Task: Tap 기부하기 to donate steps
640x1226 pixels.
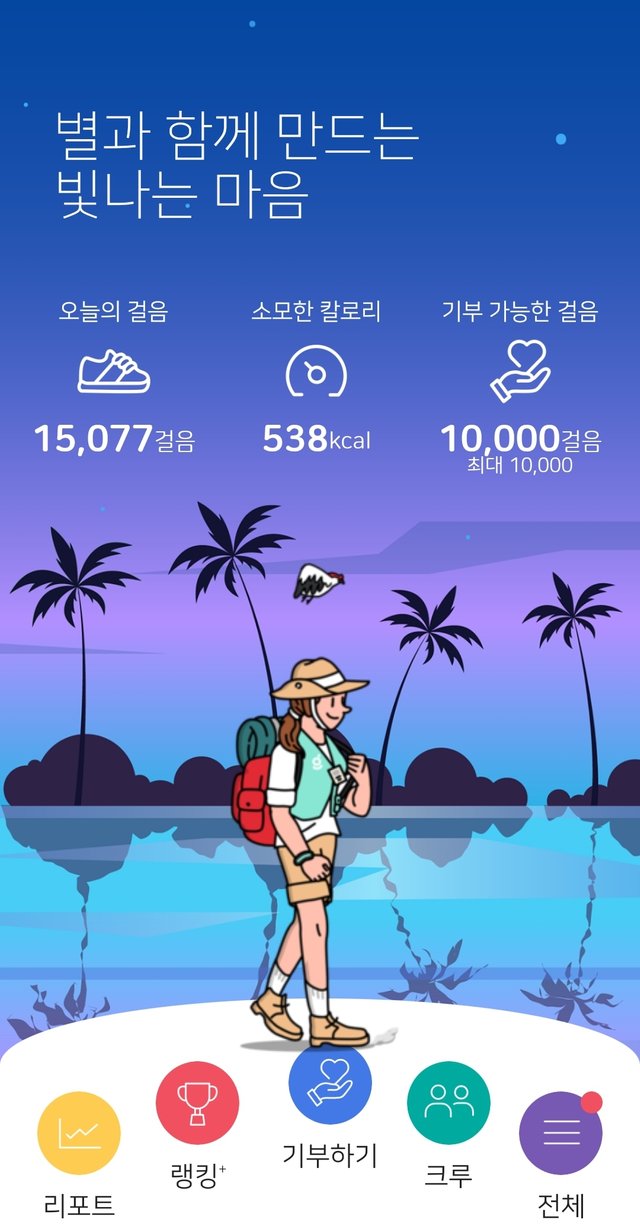Action: [x=329, y=1085]
